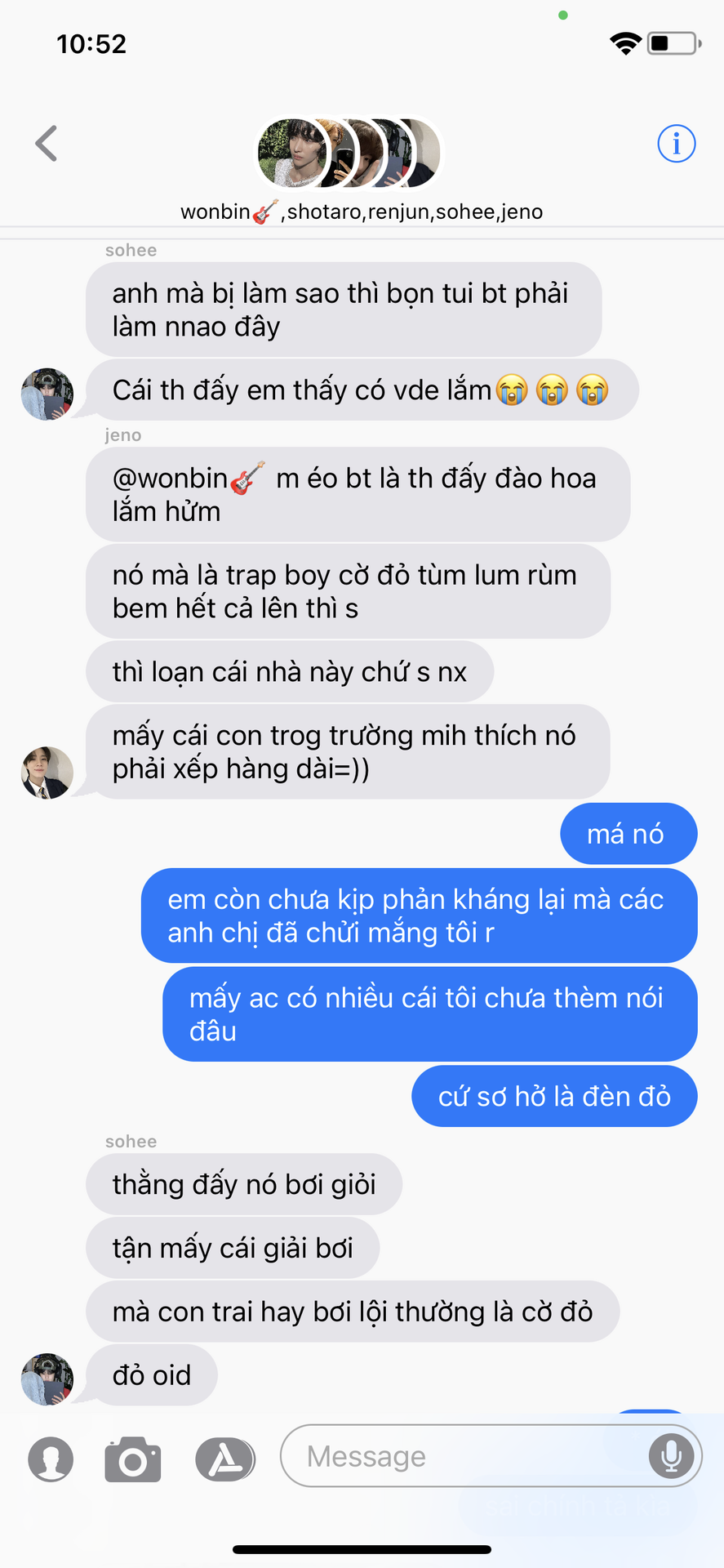Go back to the conversations list
Image resolution: width=724 pixels, height=1568 pixels.
47,144
